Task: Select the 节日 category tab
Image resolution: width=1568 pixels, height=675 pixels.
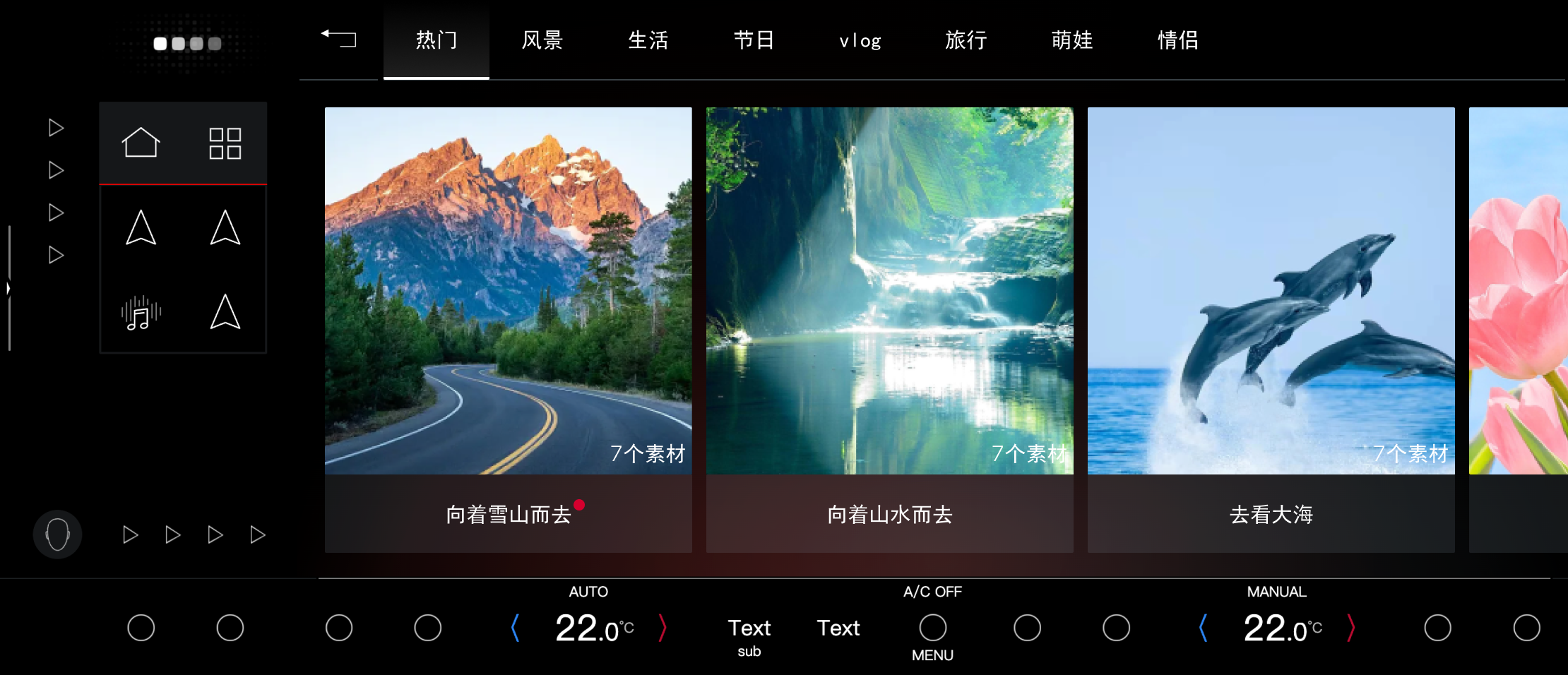Action: pyautogui.click(x=754, y=40)
